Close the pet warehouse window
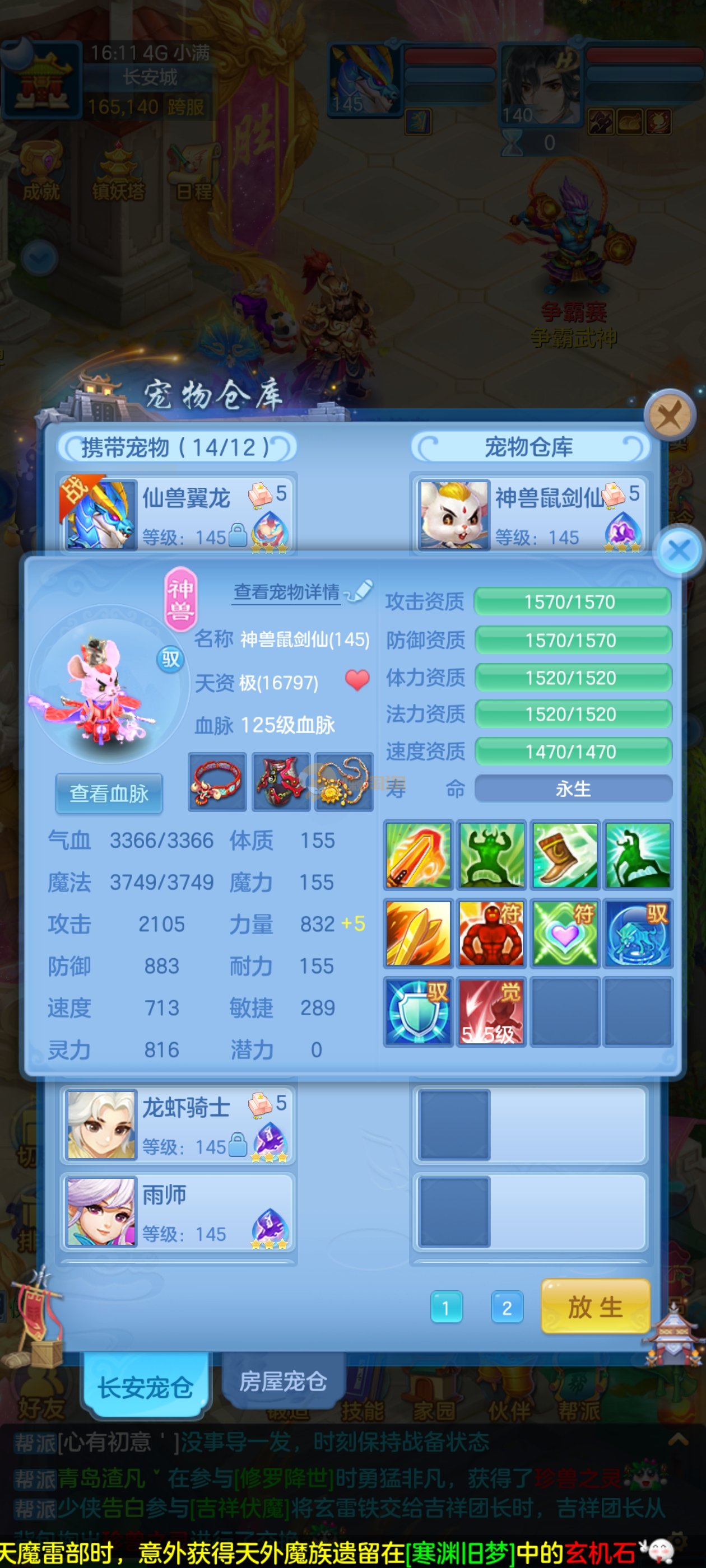706x1568 pixels. 670,416
